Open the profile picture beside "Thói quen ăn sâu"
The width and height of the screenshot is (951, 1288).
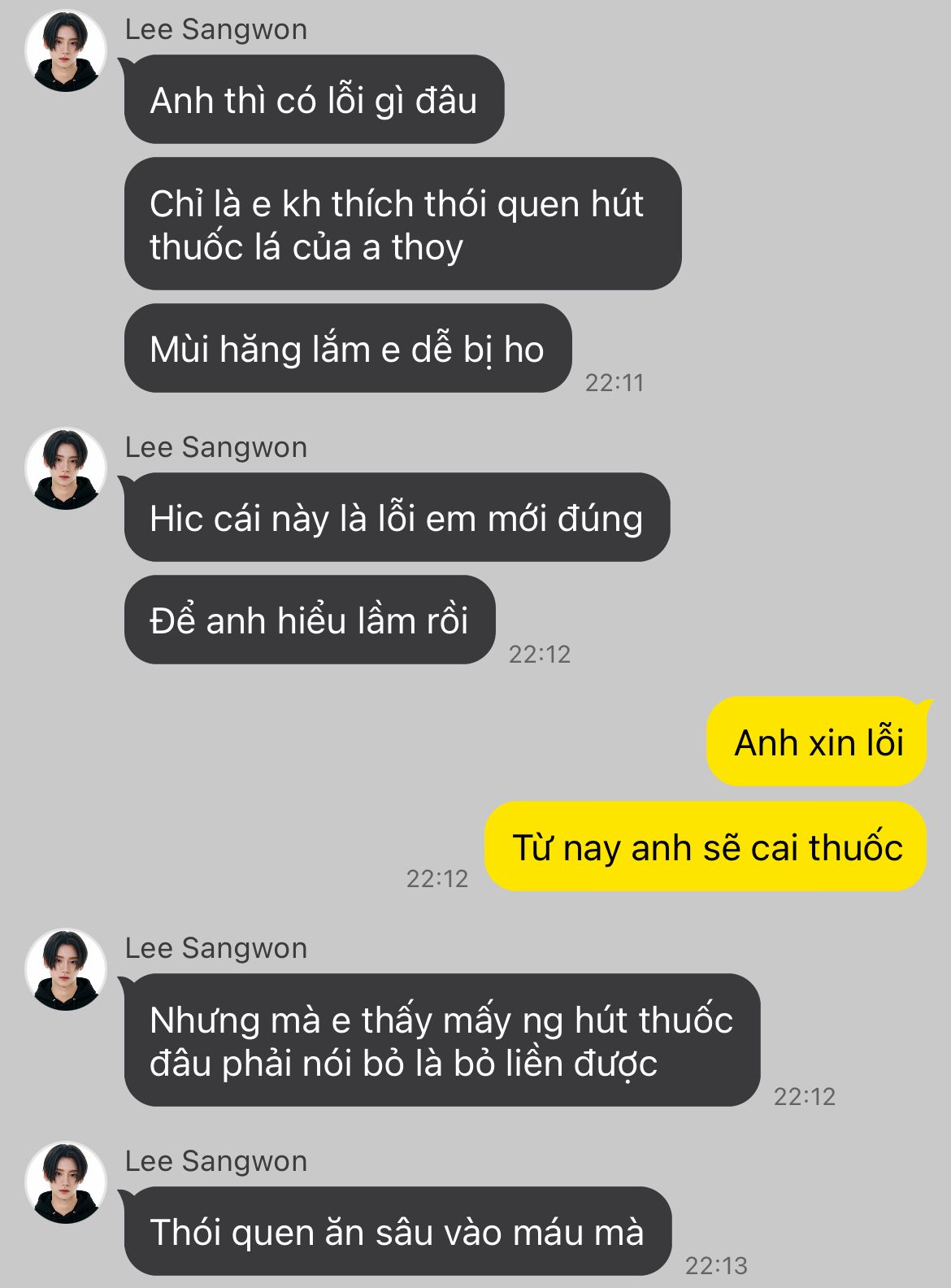point(66,1182)
